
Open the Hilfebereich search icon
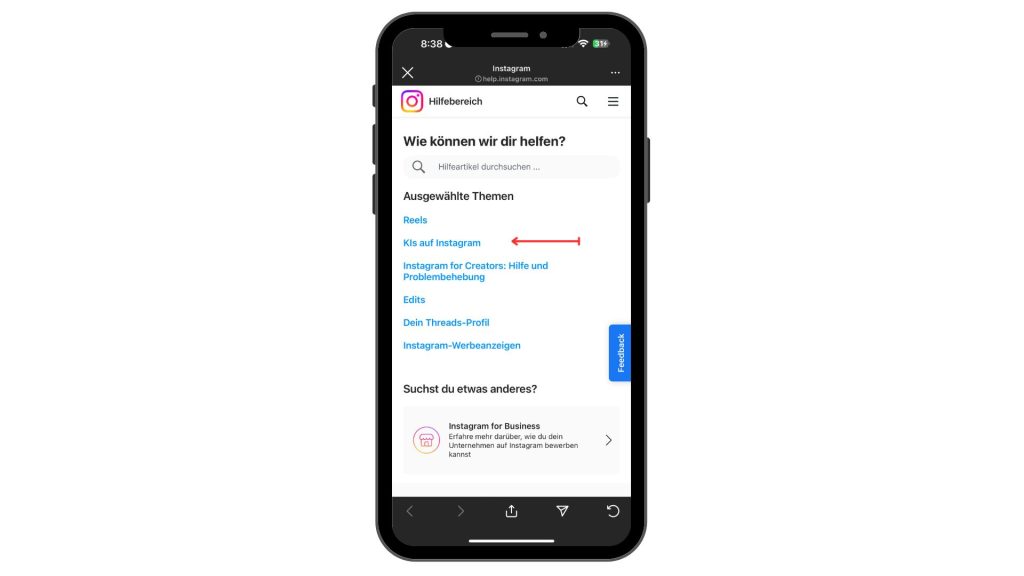click(x=582, y=101)
